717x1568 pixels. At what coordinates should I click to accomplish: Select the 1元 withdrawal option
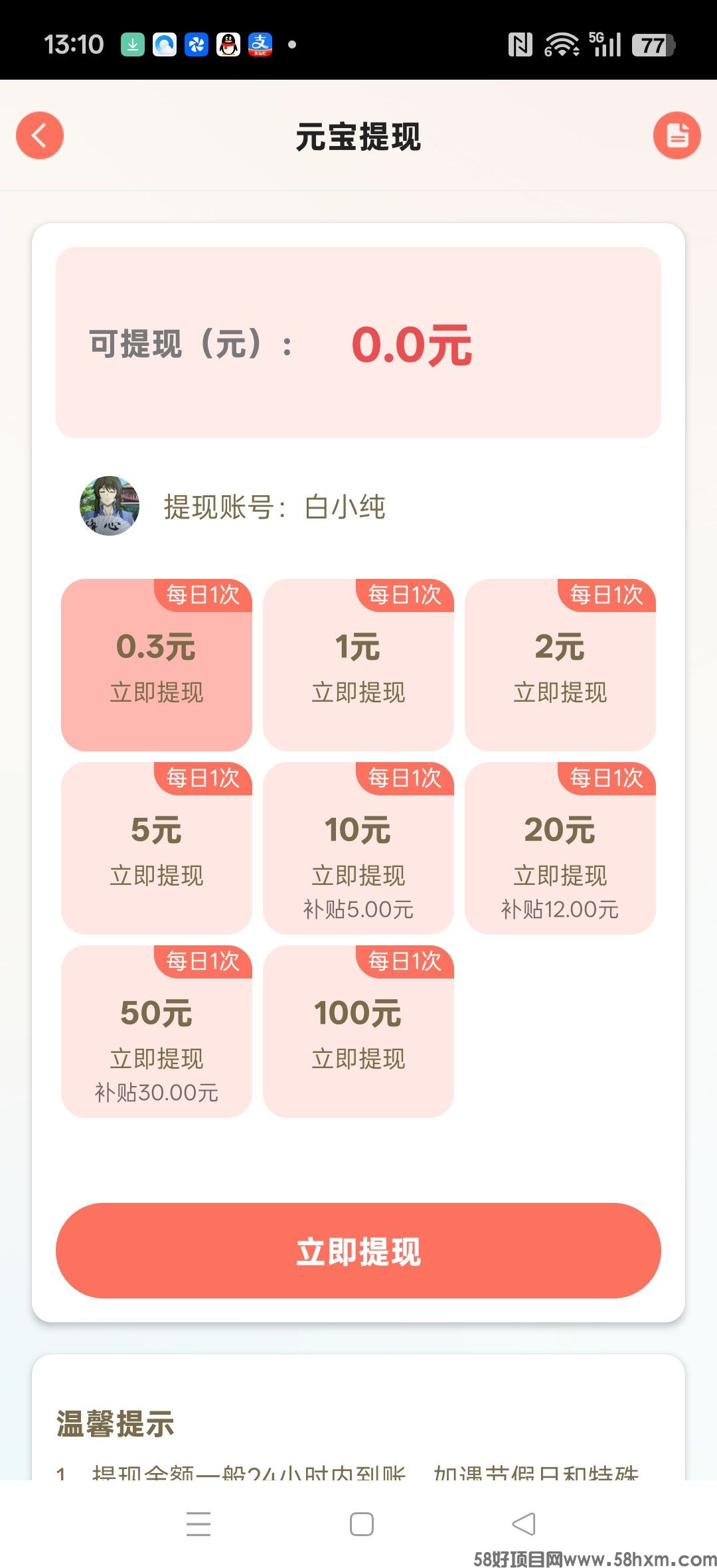click(358, 664)
